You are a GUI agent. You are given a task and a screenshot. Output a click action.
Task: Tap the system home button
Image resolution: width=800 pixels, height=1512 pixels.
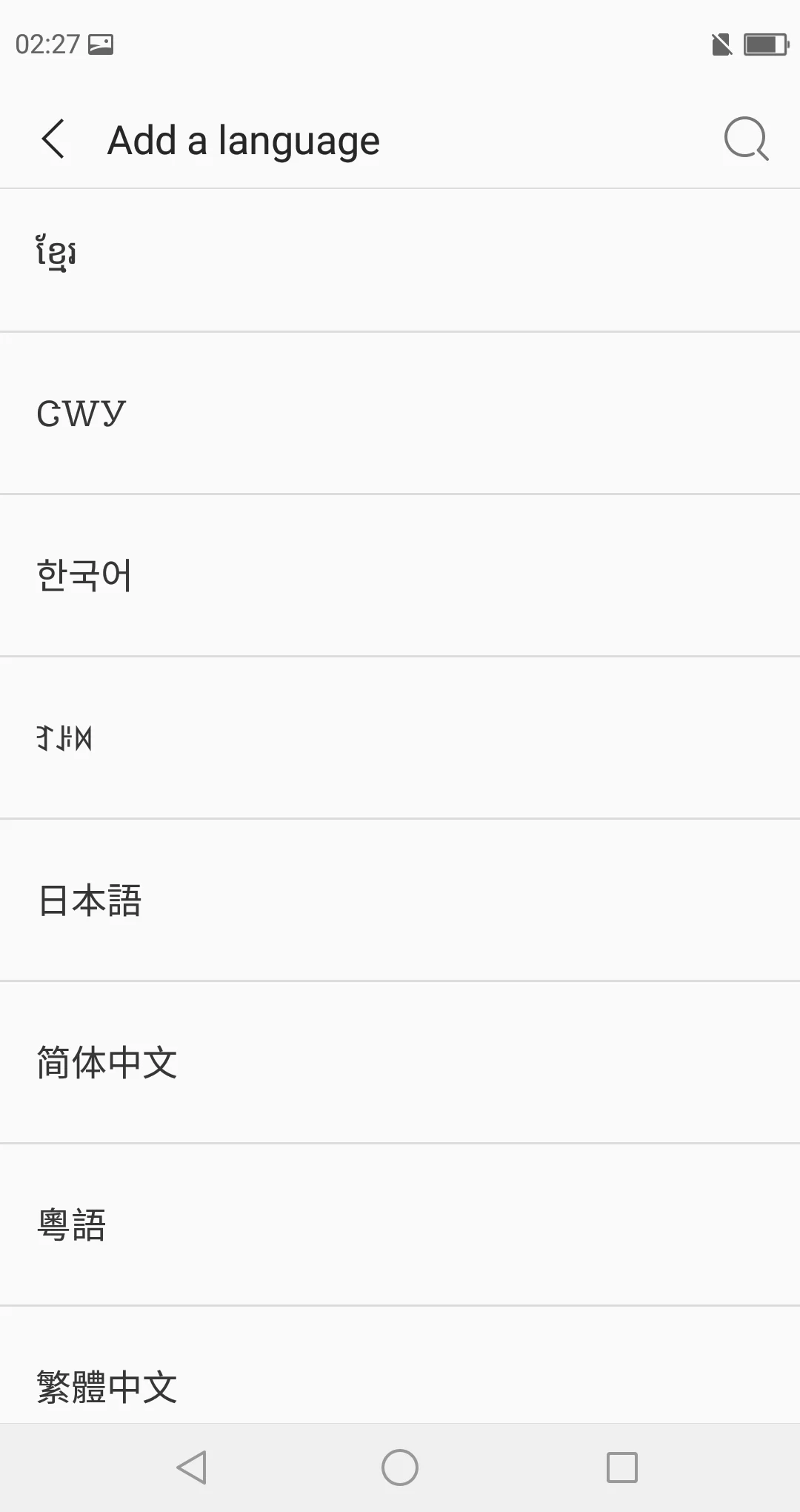(400, 1468)
